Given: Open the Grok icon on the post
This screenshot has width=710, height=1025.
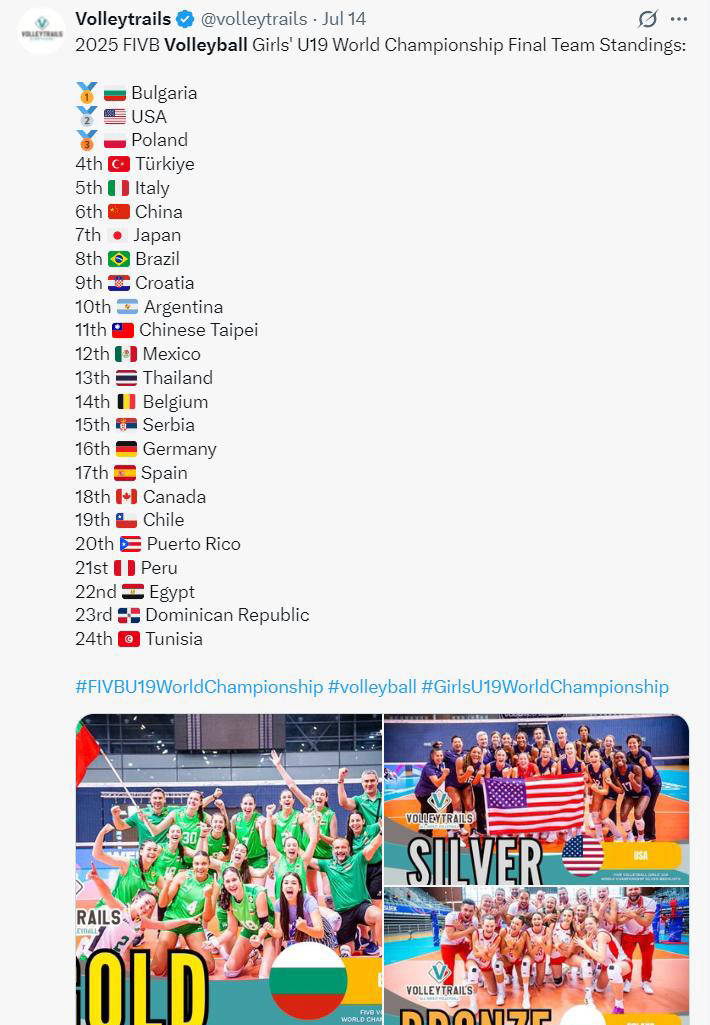Looking at the screenshot, I should pos(648,19).
